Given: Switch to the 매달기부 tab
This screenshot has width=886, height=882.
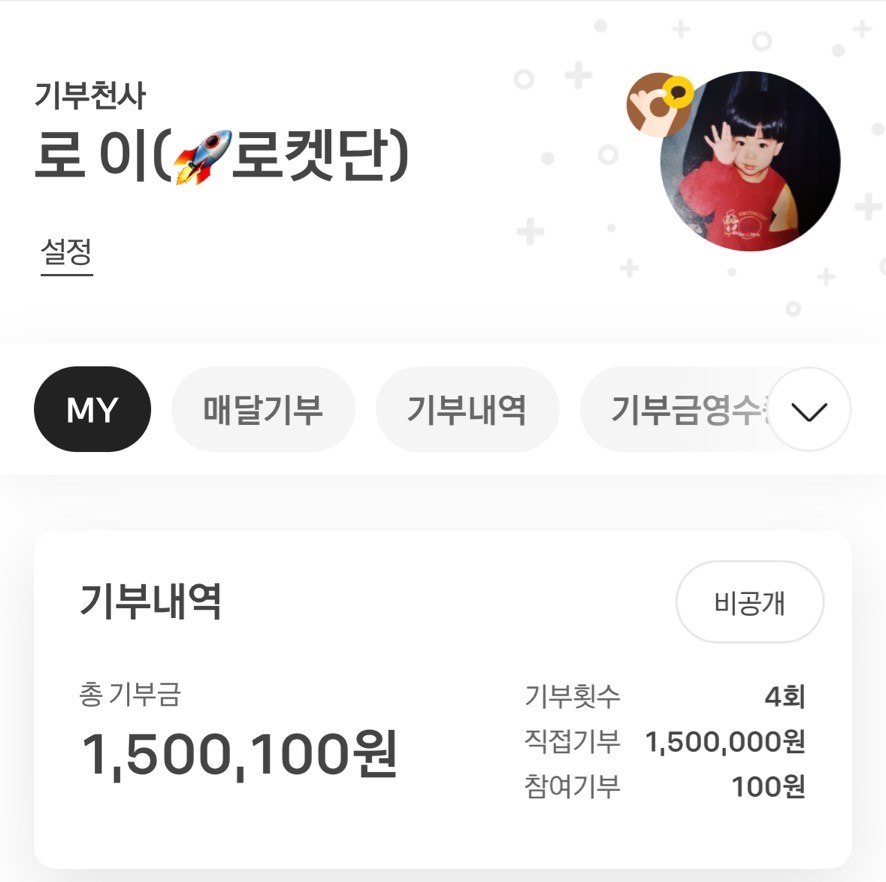Looking at the screenshot, I should [263, 410].
